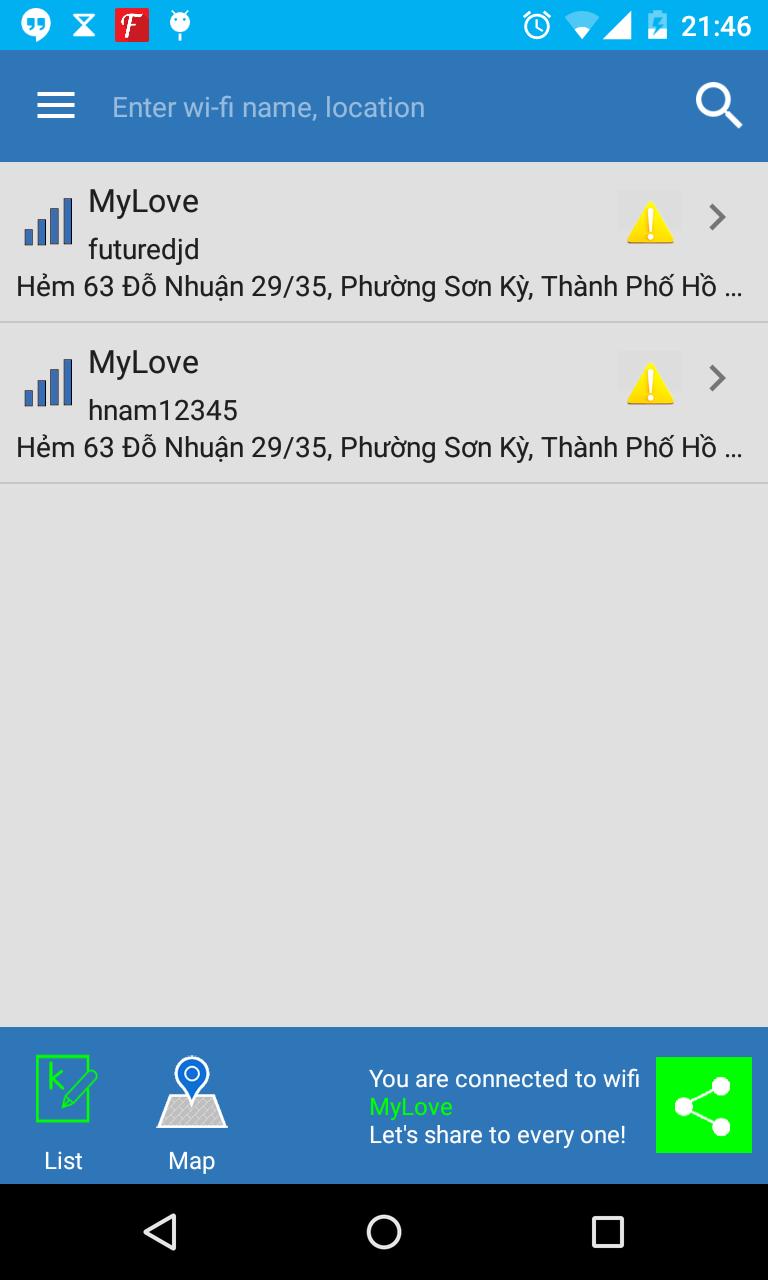Expand the chevron on the futuredjd row
Viewport: 768px width, 1280px height.
717,217
